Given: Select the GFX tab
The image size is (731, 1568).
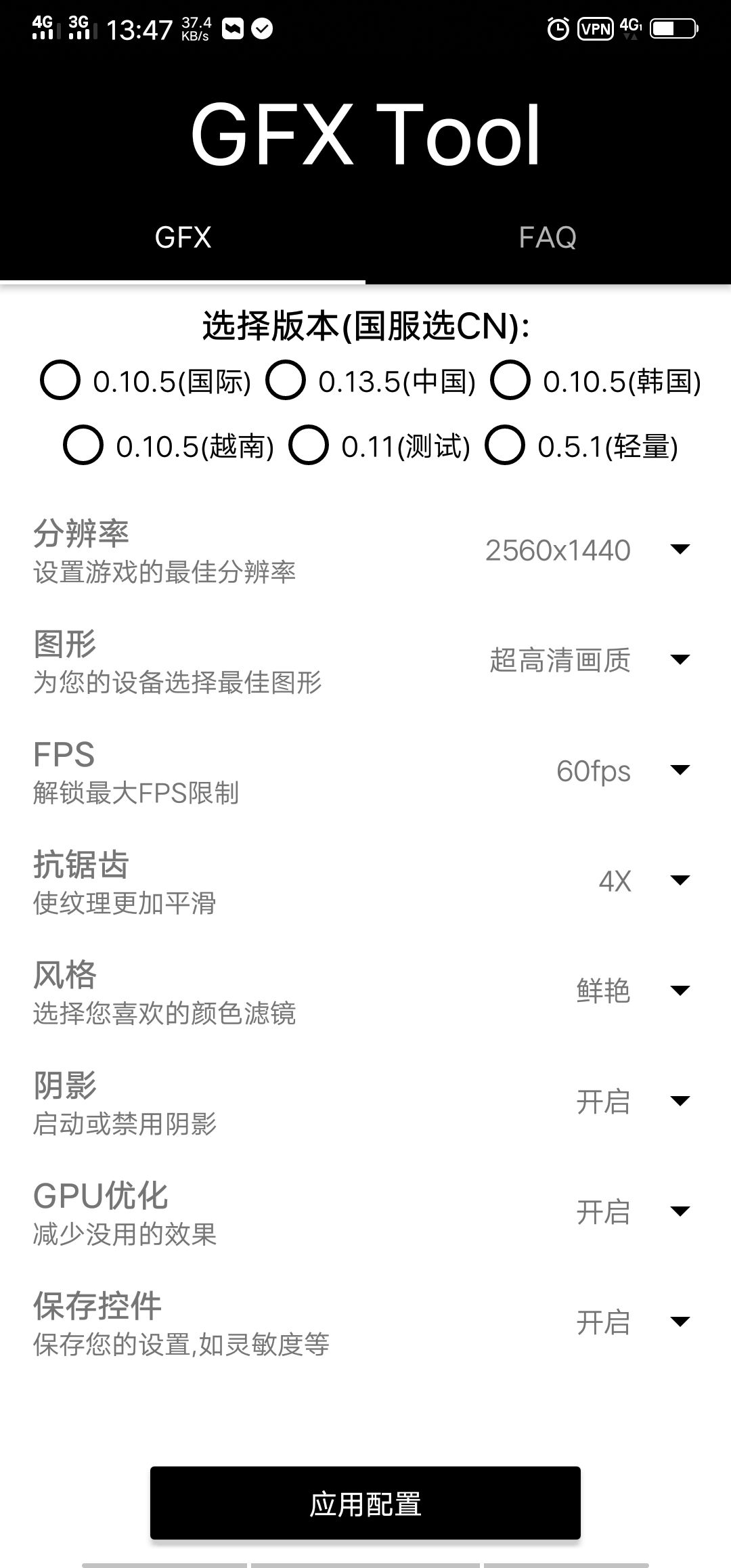Looking at the screenshot, I should 183,238.
